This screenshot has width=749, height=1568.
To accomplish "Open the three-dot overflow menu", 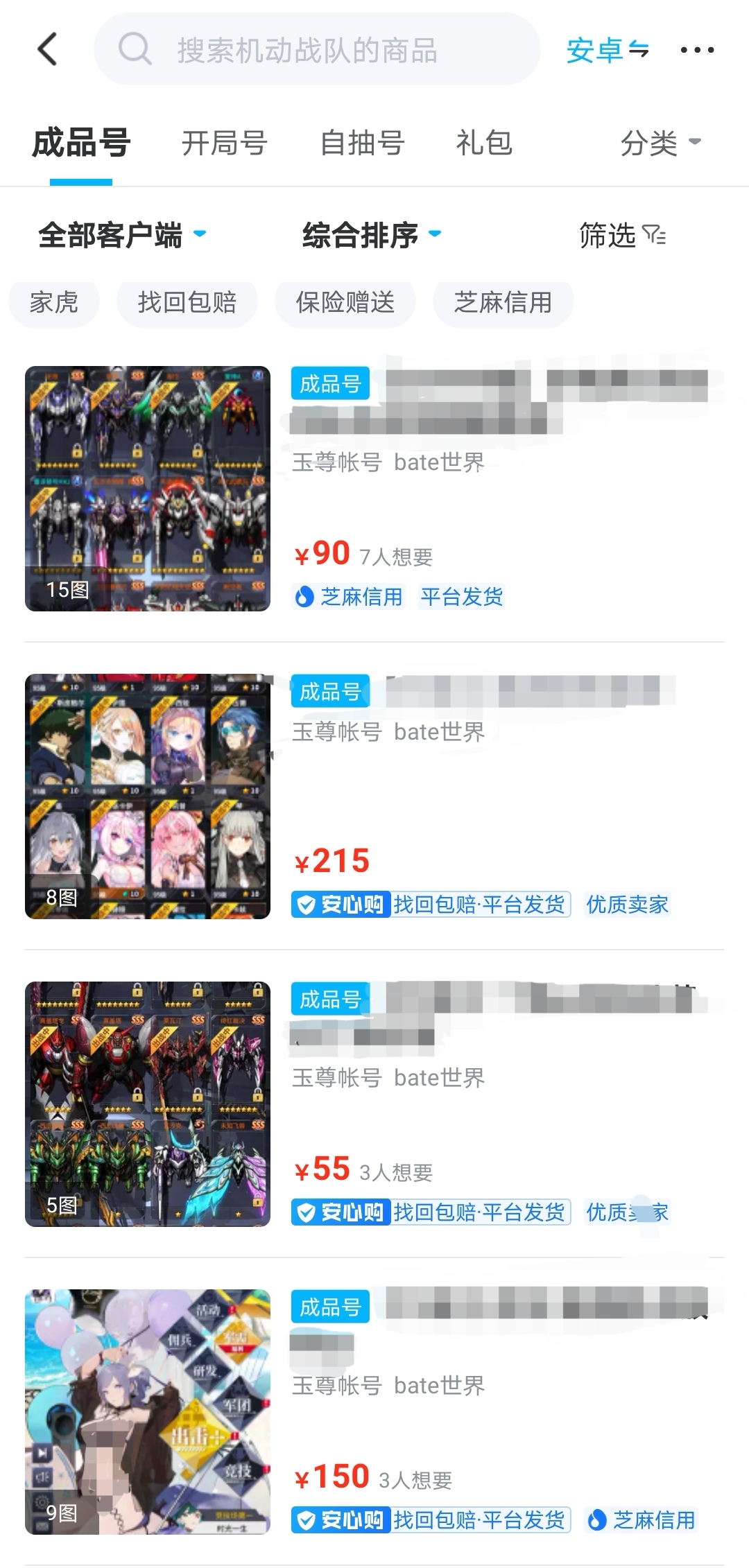I will tap(697, 50).
